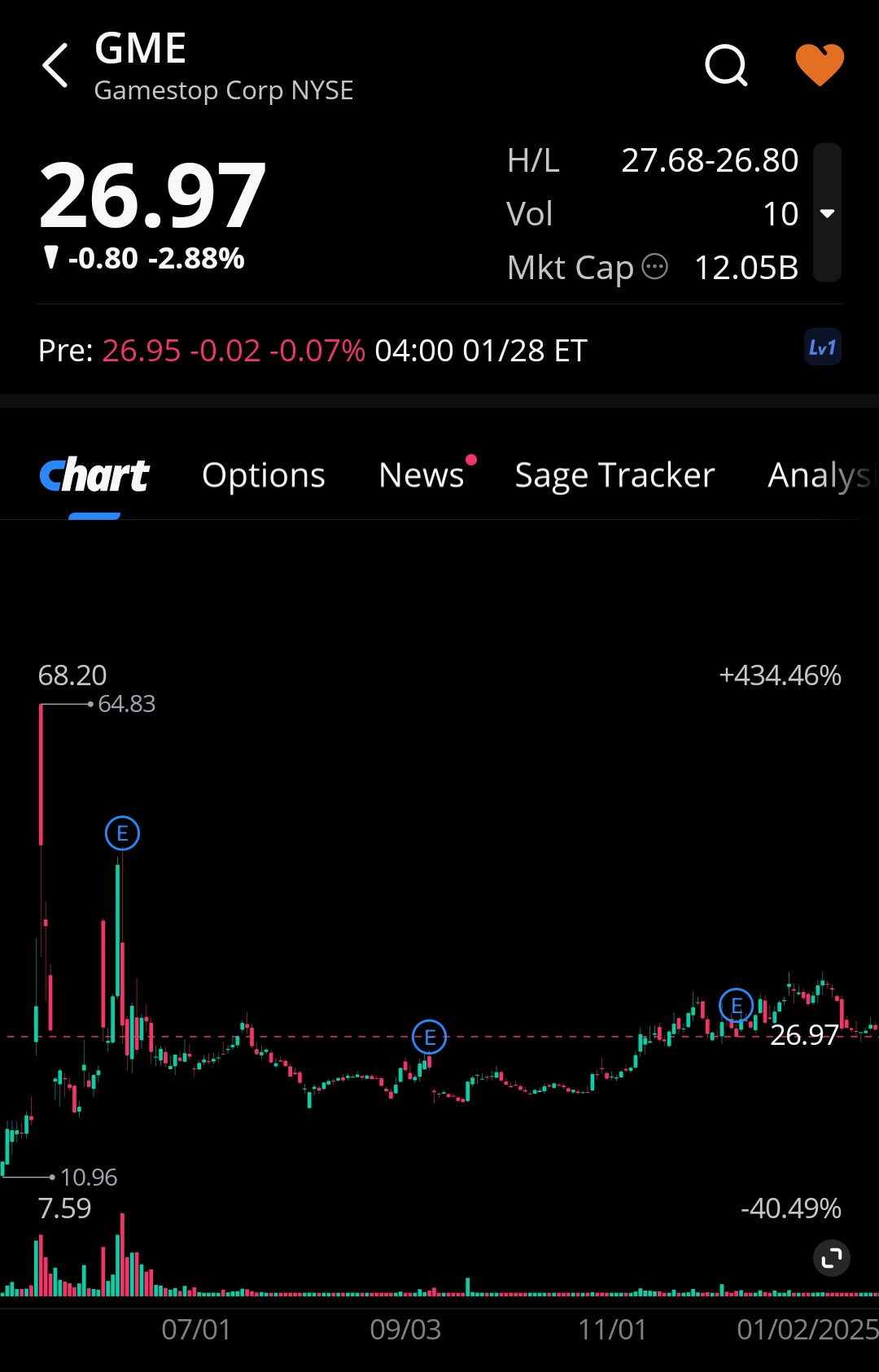This screenshot has height=1372, width=879.
Task: Open the Mkt Cap info icon
Action: tap(655, 267)
